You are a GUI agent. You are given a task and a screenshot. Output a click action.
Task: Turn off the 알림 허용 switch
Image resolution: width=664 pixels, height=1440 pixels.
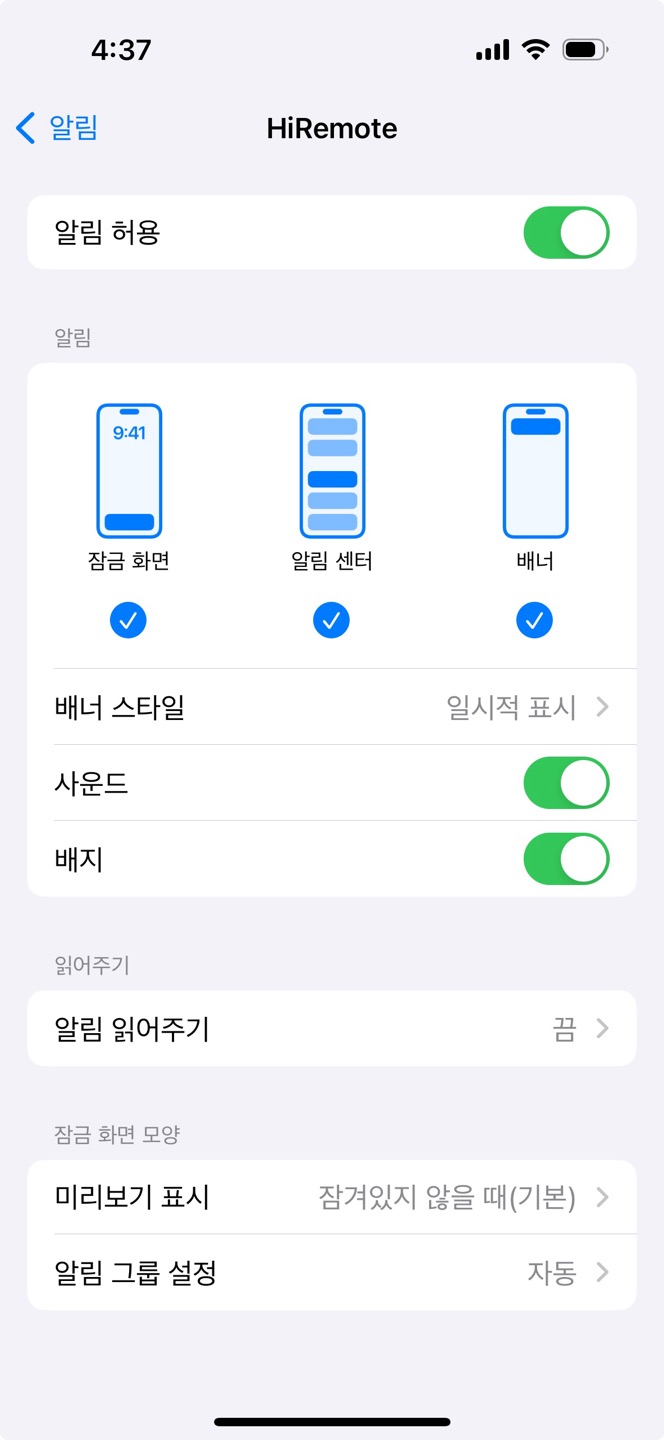[565, 233]
